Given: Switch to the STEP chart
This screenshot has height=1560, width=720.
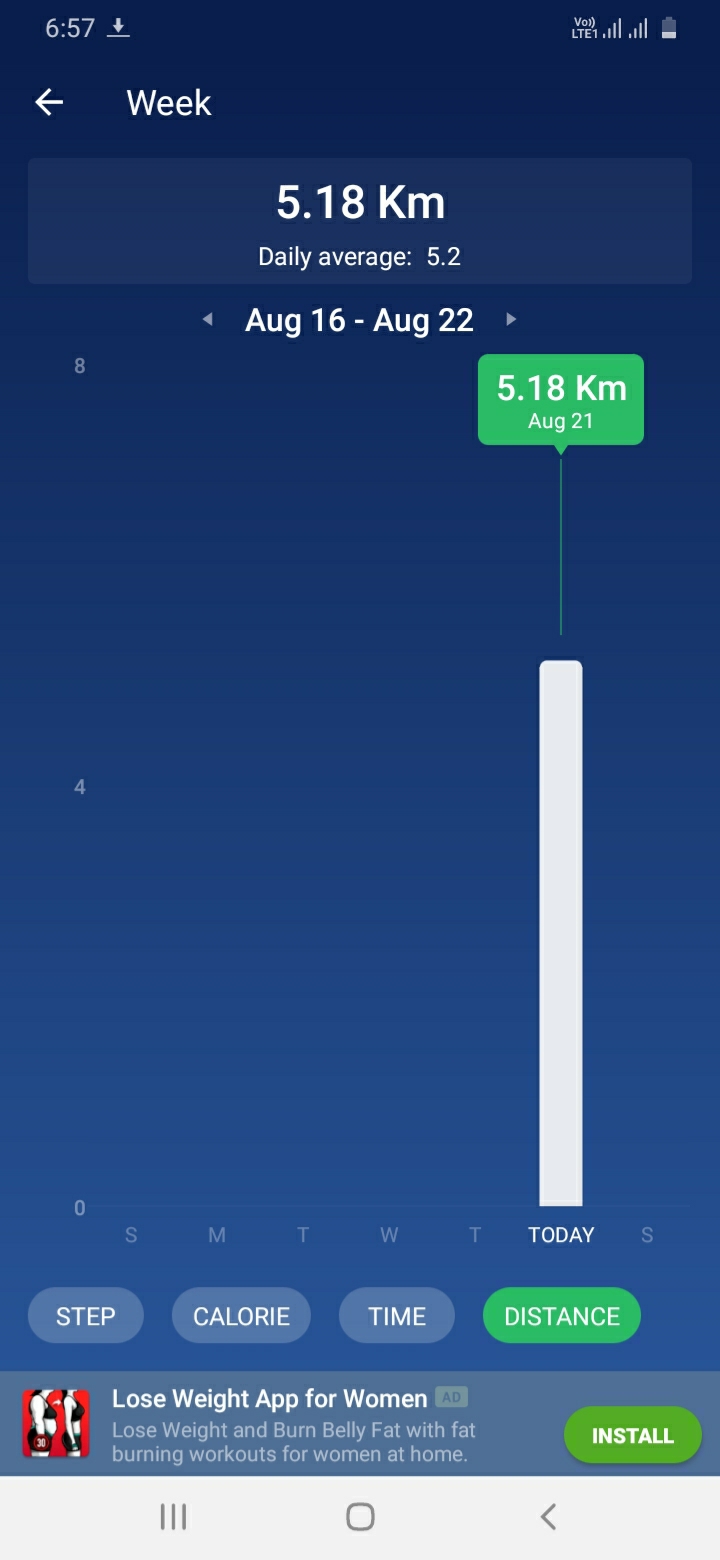Looking at the screenshot, I should [x=86, y=1316].
